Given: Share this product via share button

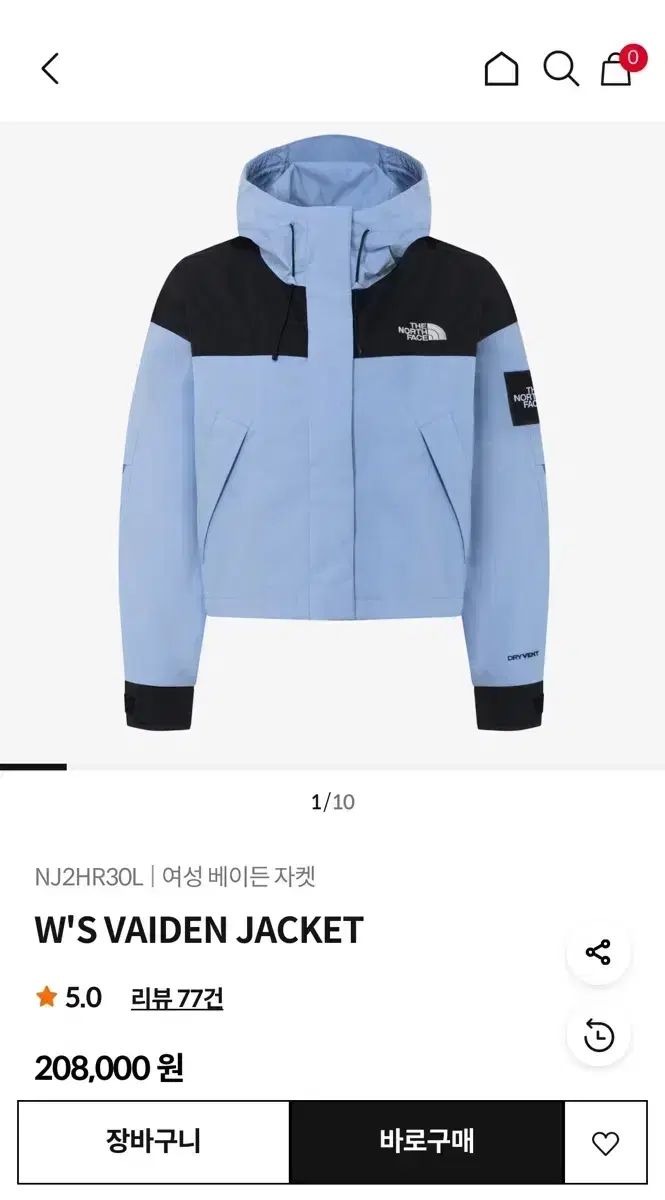Looking at the screenshot, I should (x=598, y=952).
